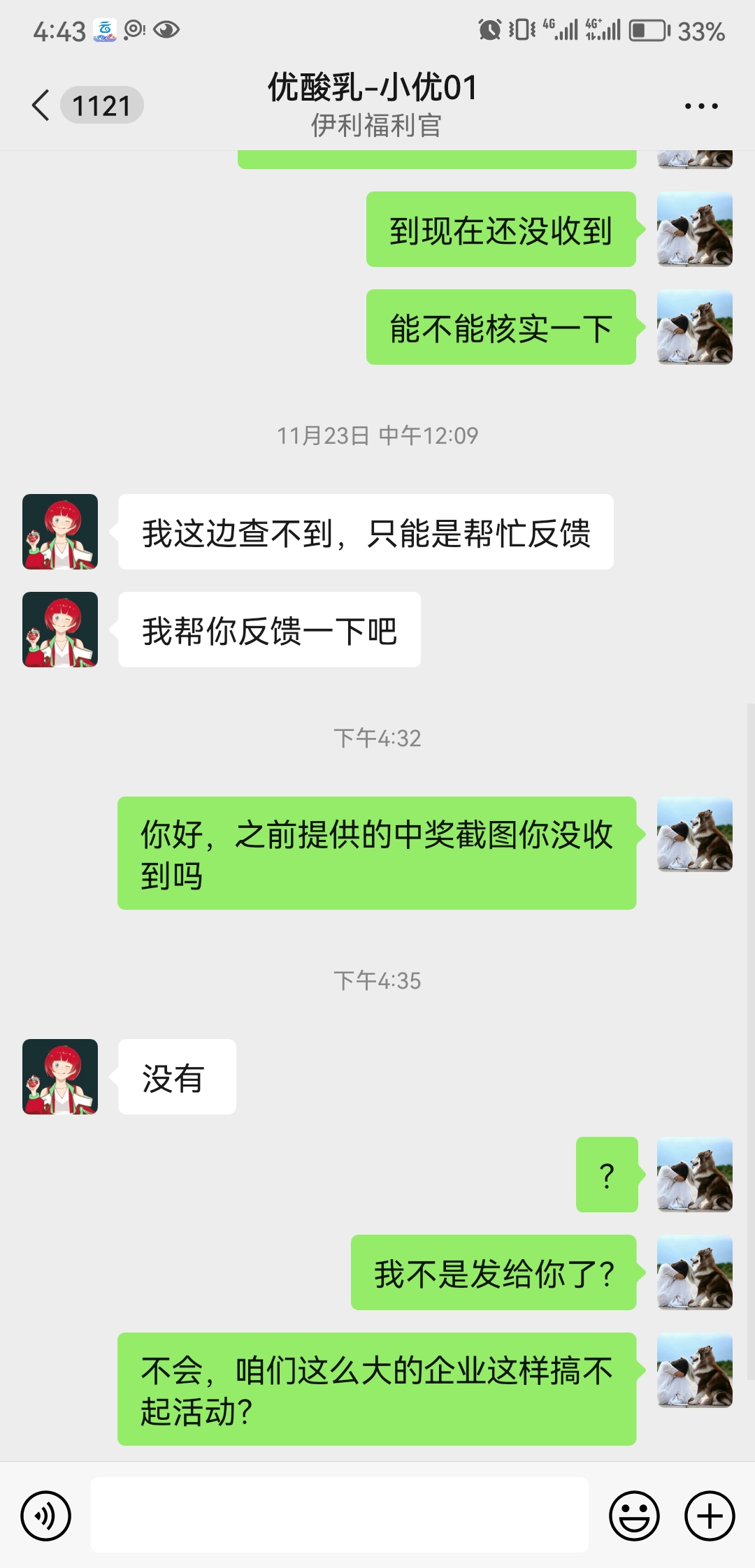Switch to voice message input
Image resolution: width=755 pixels, height=1568 pixels.
coord(46,1516)
